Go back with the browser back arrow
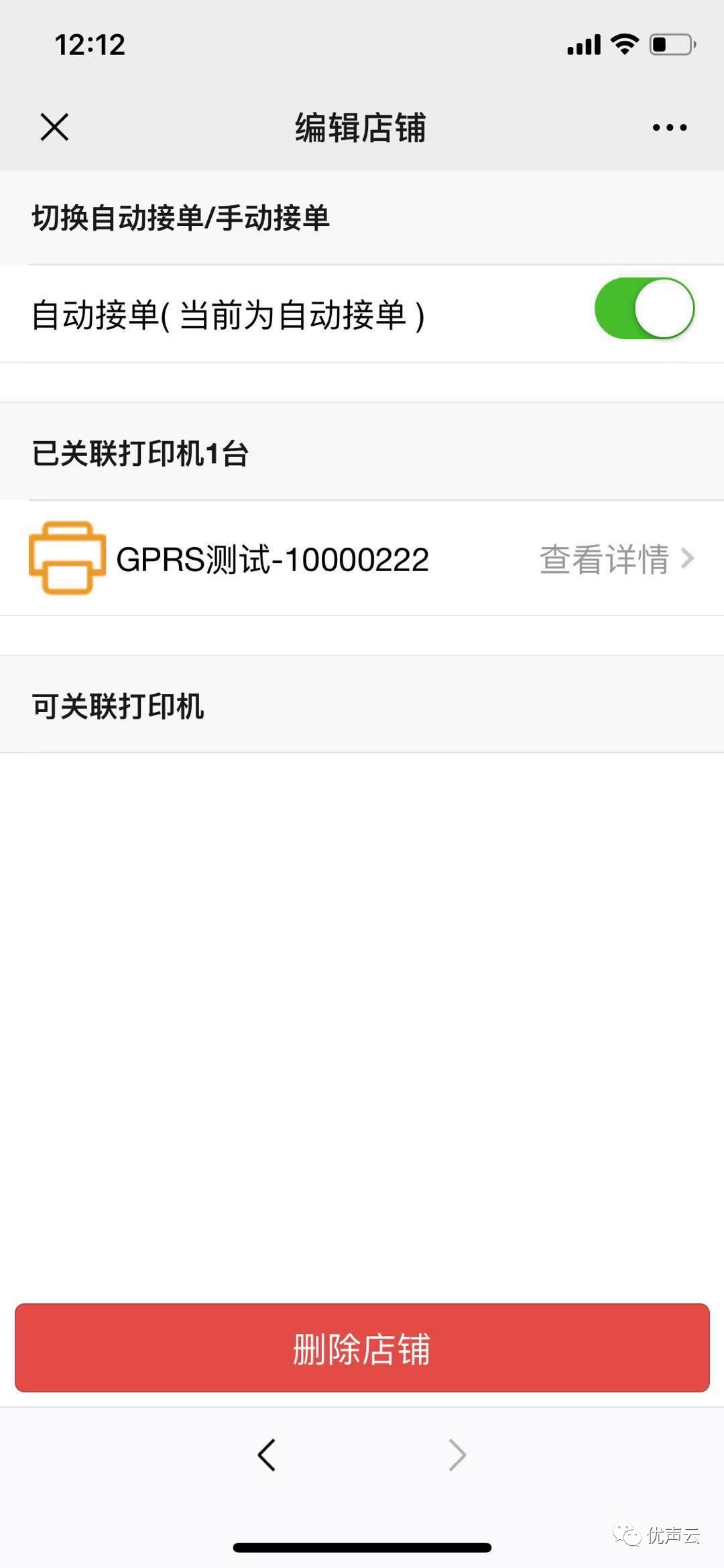 pyautogui.click(x=267, y=1455)
